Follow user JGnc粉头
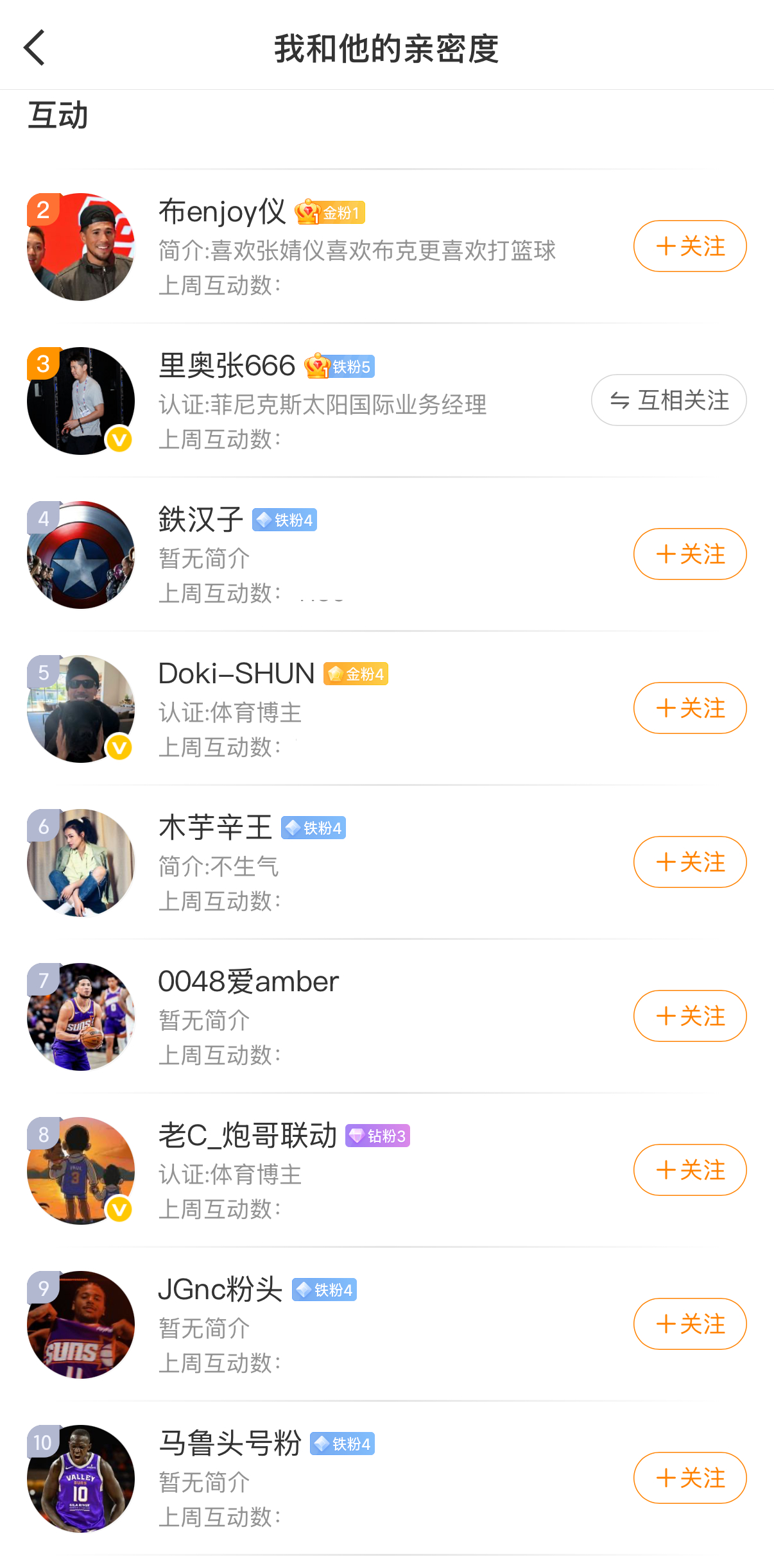This screenshot has height=1568, width=774. [x=689, y=1324]
